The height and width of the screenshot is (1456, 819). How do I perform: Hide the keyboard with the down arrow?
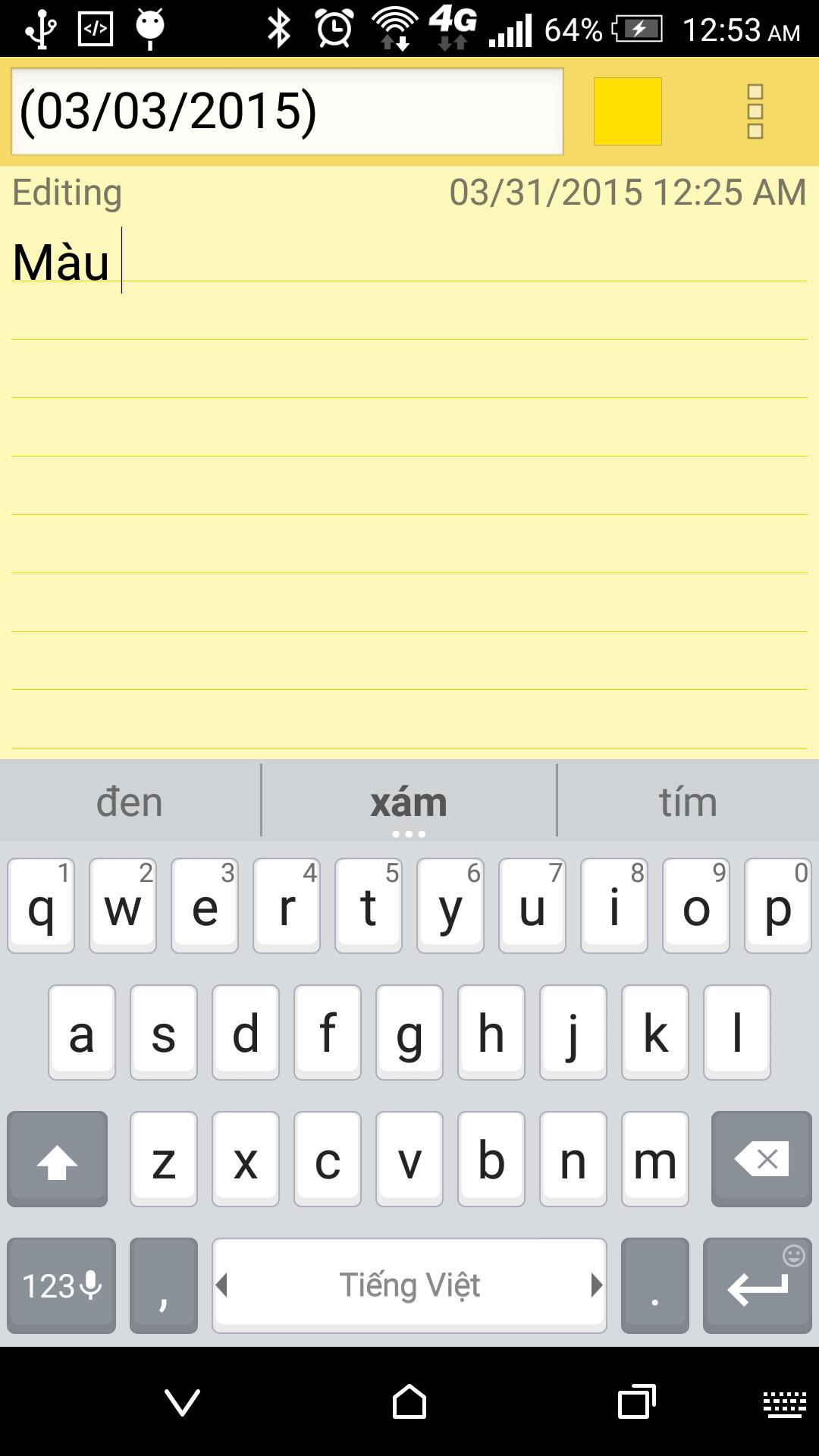pyautogui.click(x=182, y=1402)
